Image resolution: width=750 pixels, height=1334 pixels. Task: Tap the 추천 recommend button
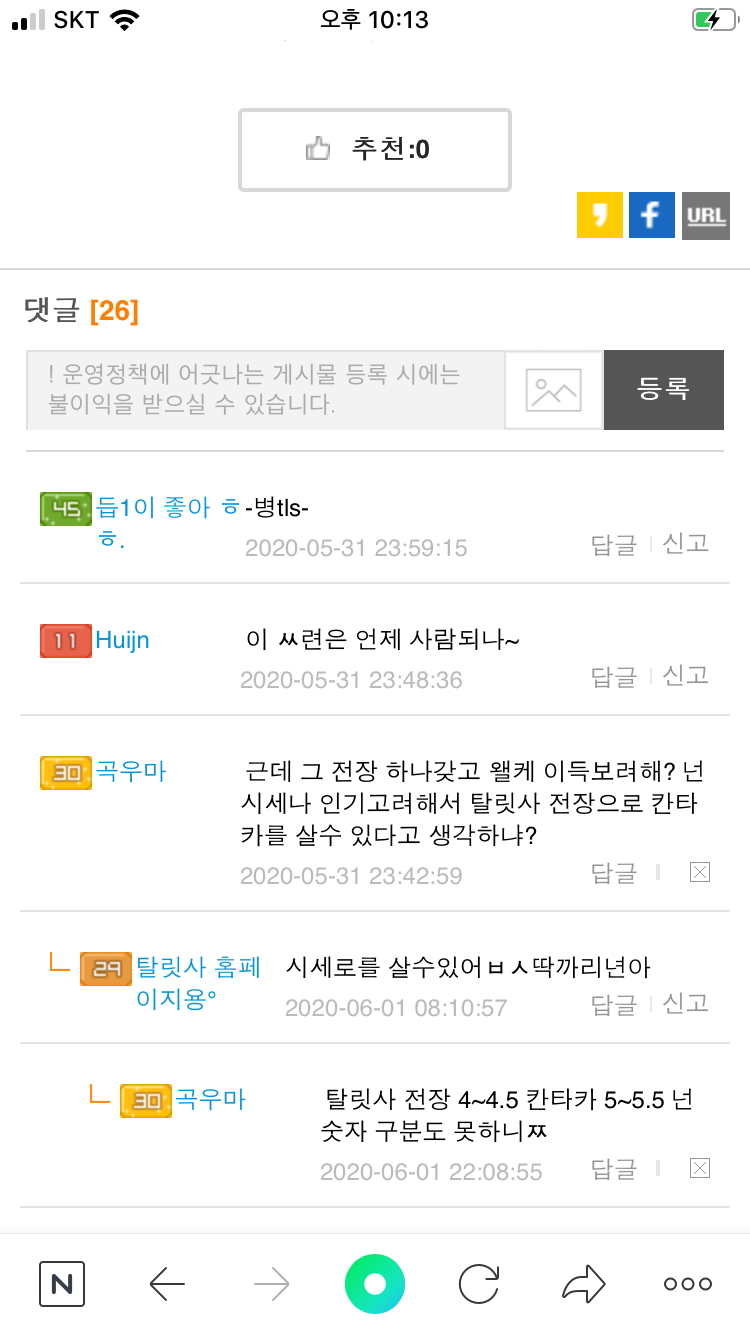[374, 150]
